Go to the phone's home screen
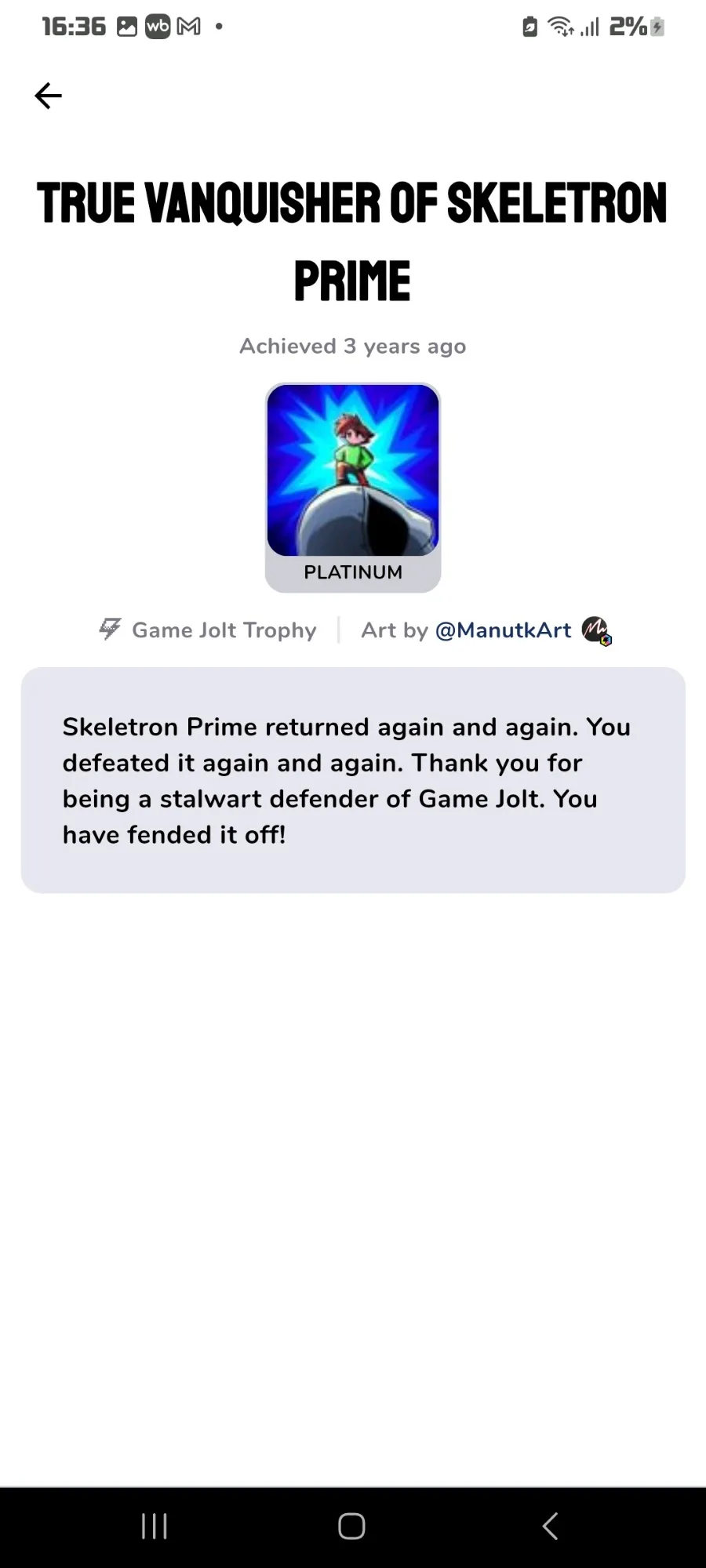 351,1526
